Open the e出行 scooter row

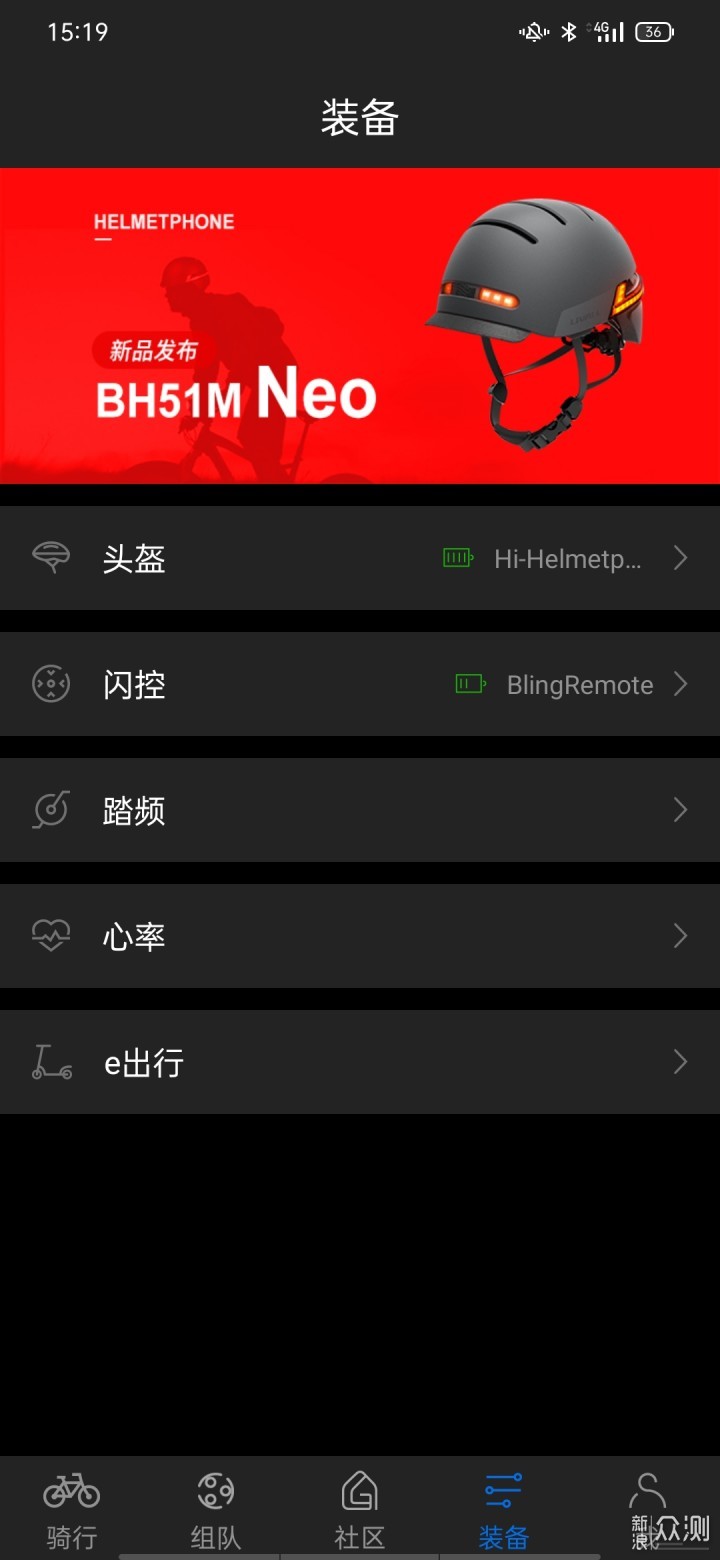pyautogui.click(x=360, y=1062)
